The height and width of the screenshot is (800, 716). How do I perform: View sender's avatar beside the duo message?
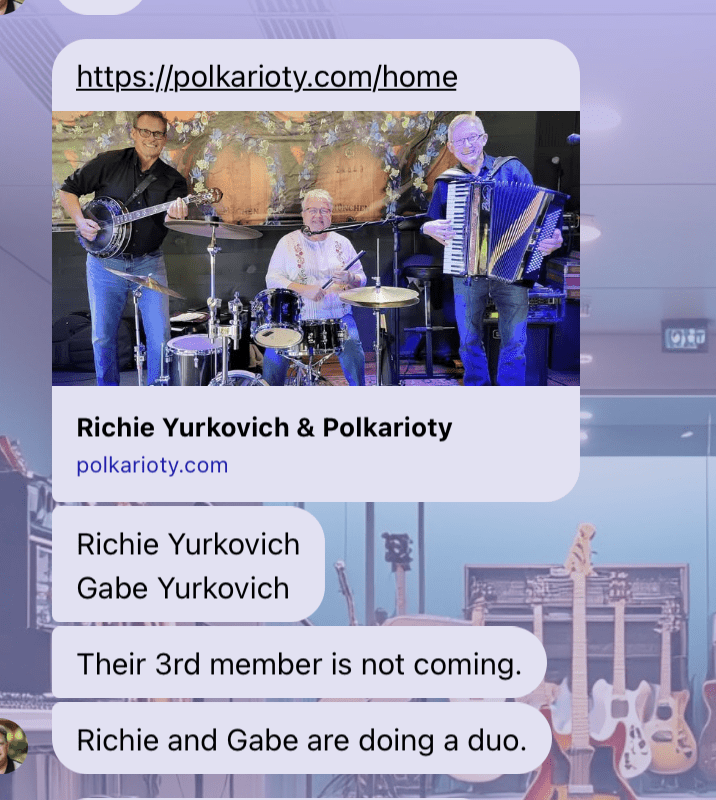pos(12,745)
